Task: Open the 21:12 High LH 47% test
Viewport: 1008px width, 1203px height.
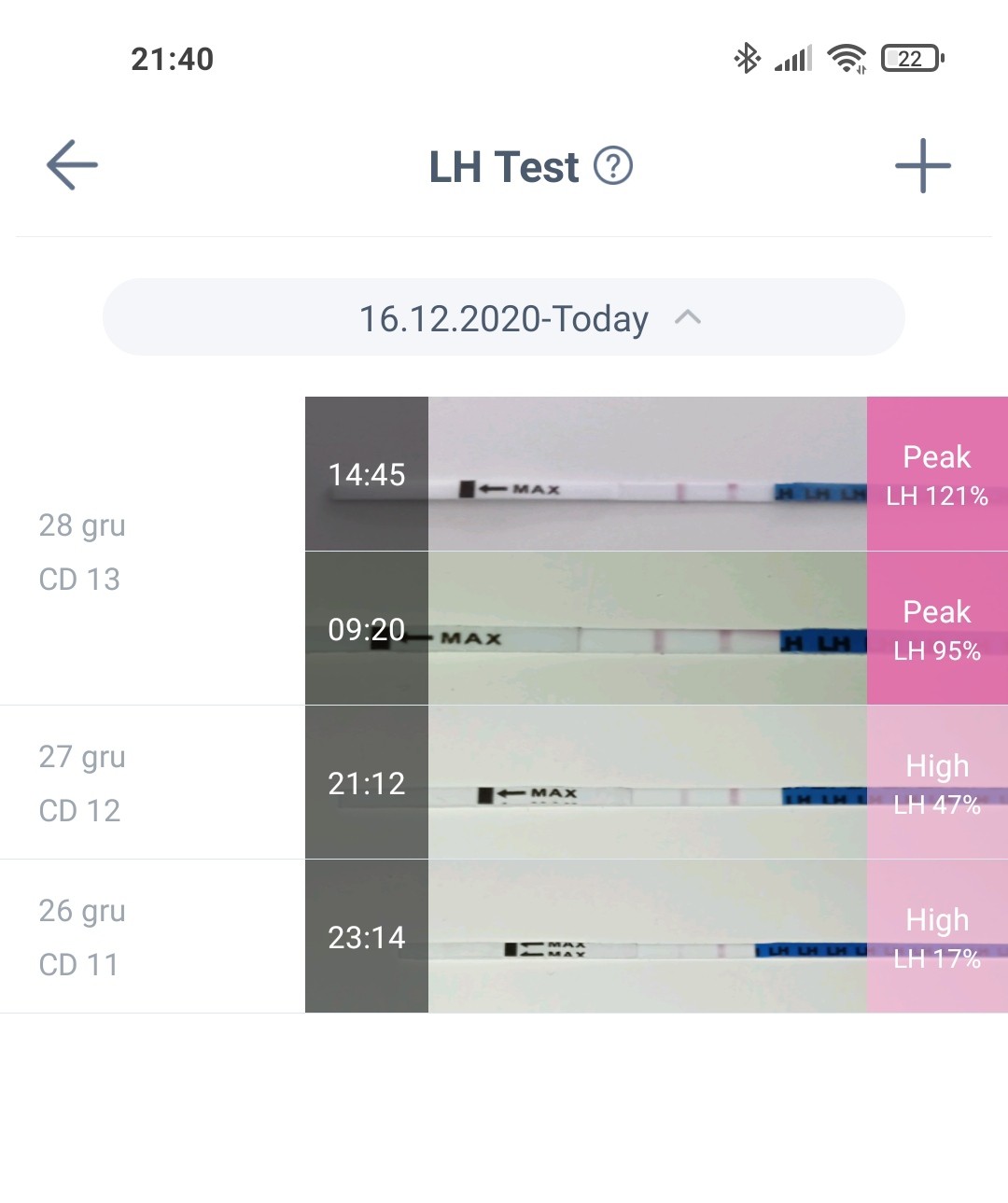Action: [655, 783]
